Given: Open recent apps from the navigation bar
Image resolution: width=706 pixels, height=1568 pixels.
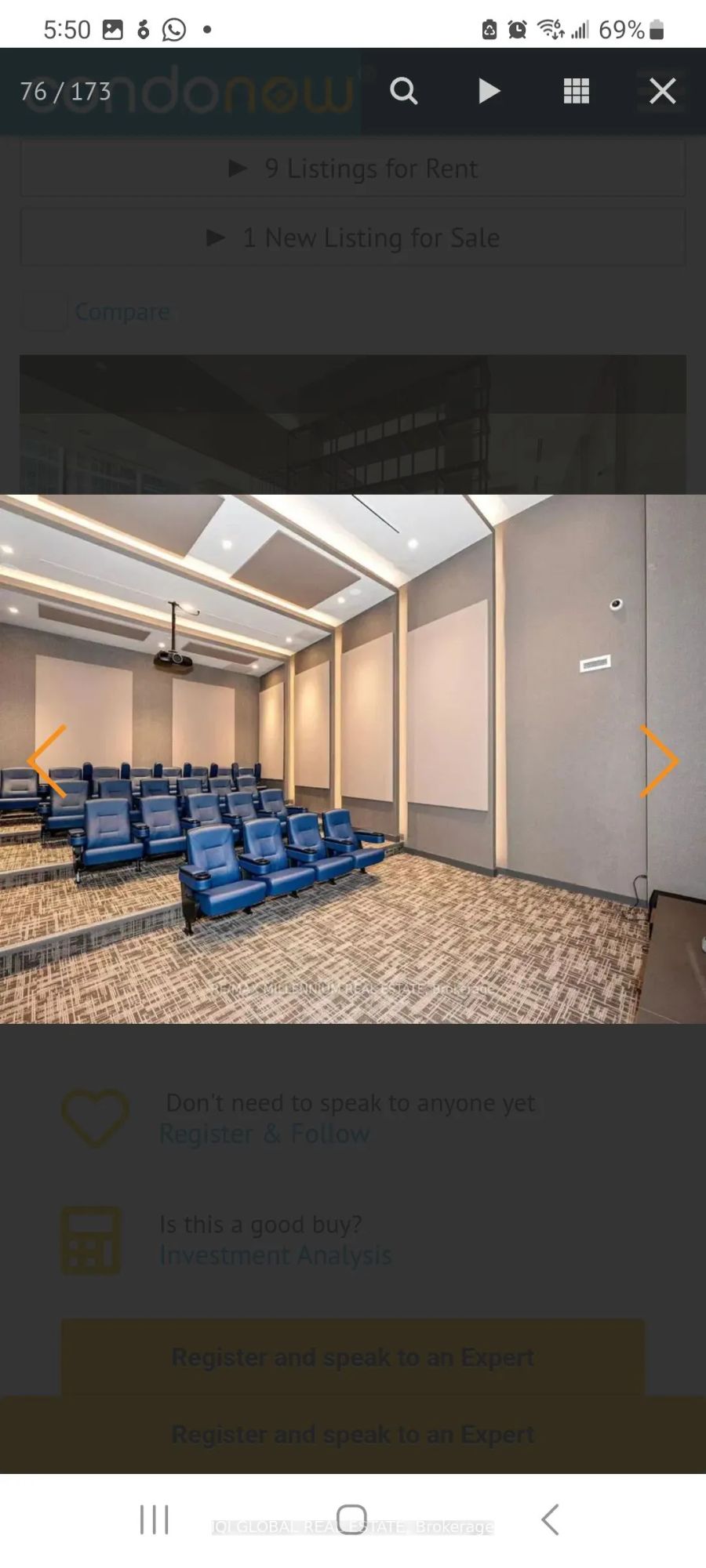Looking at the screenshot, I should click(x=155, y=1519).
